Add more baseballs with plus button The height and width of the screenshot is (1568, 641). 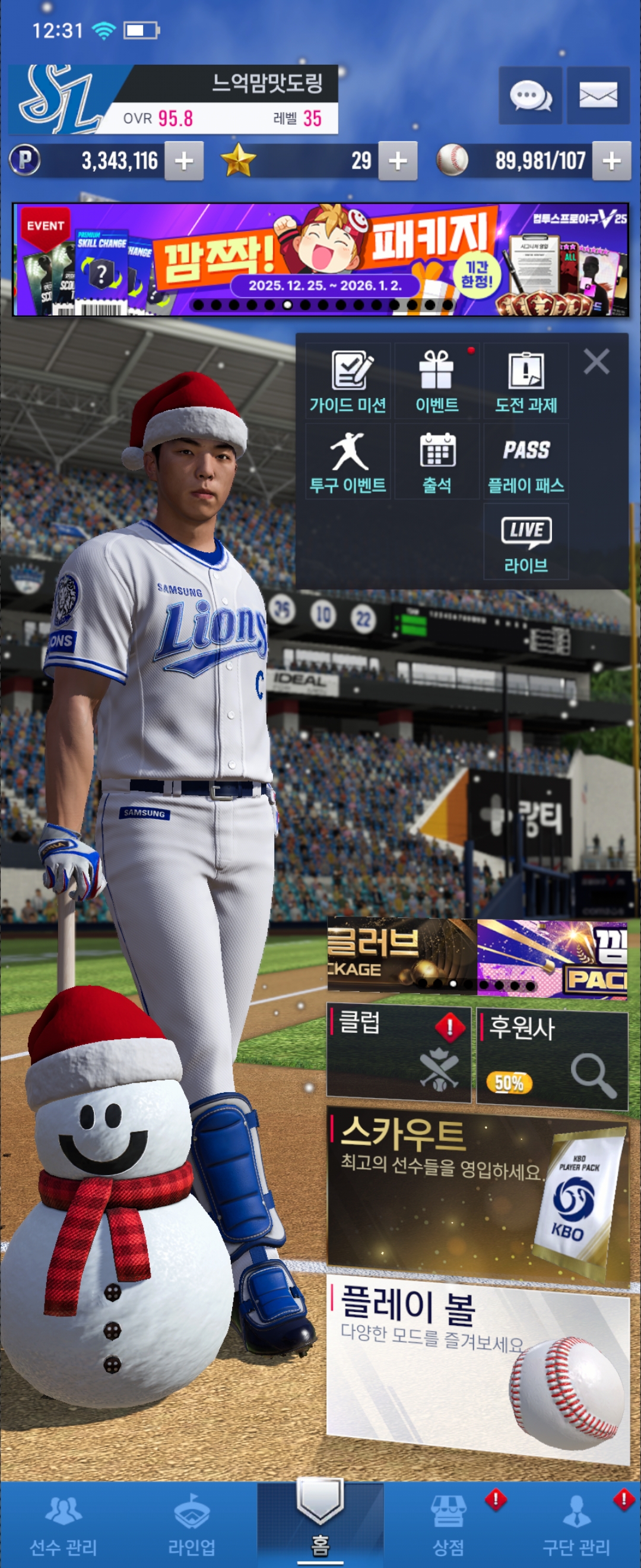click(x=611, y=162)
